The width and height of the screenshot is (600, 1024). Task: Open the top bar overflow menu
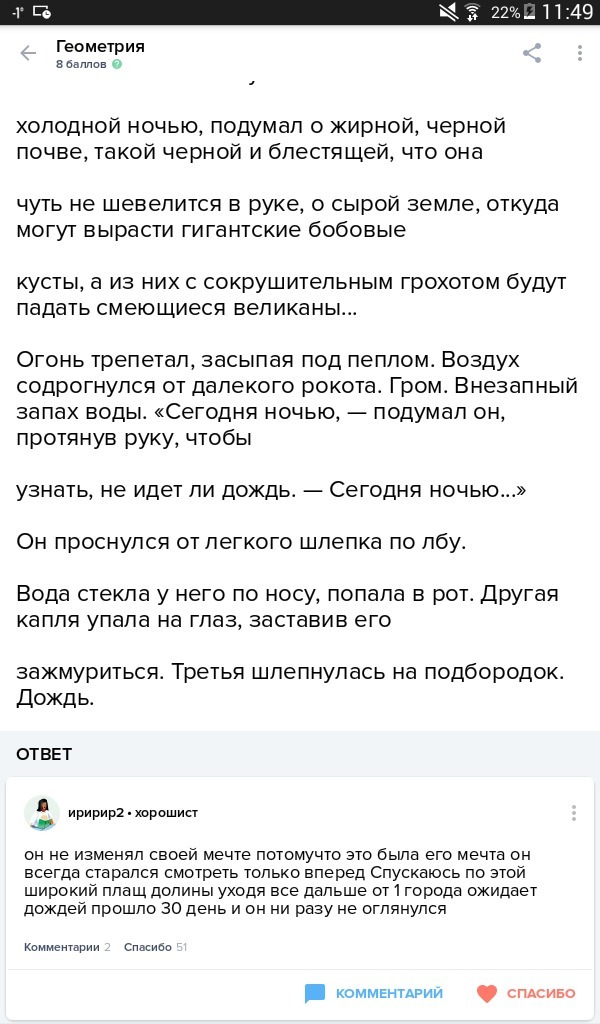(x=579, y=54)
